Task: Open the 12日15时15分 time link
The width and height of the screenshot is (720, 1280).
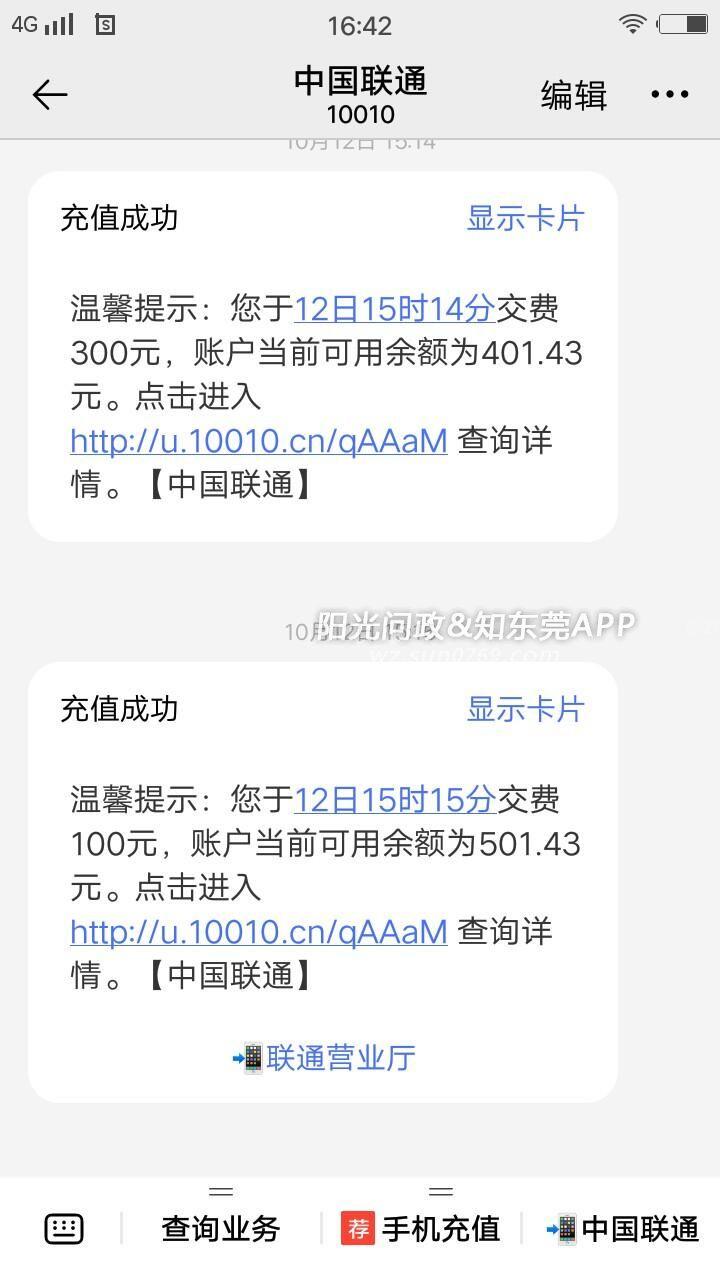Action: [x=394, y=800]
